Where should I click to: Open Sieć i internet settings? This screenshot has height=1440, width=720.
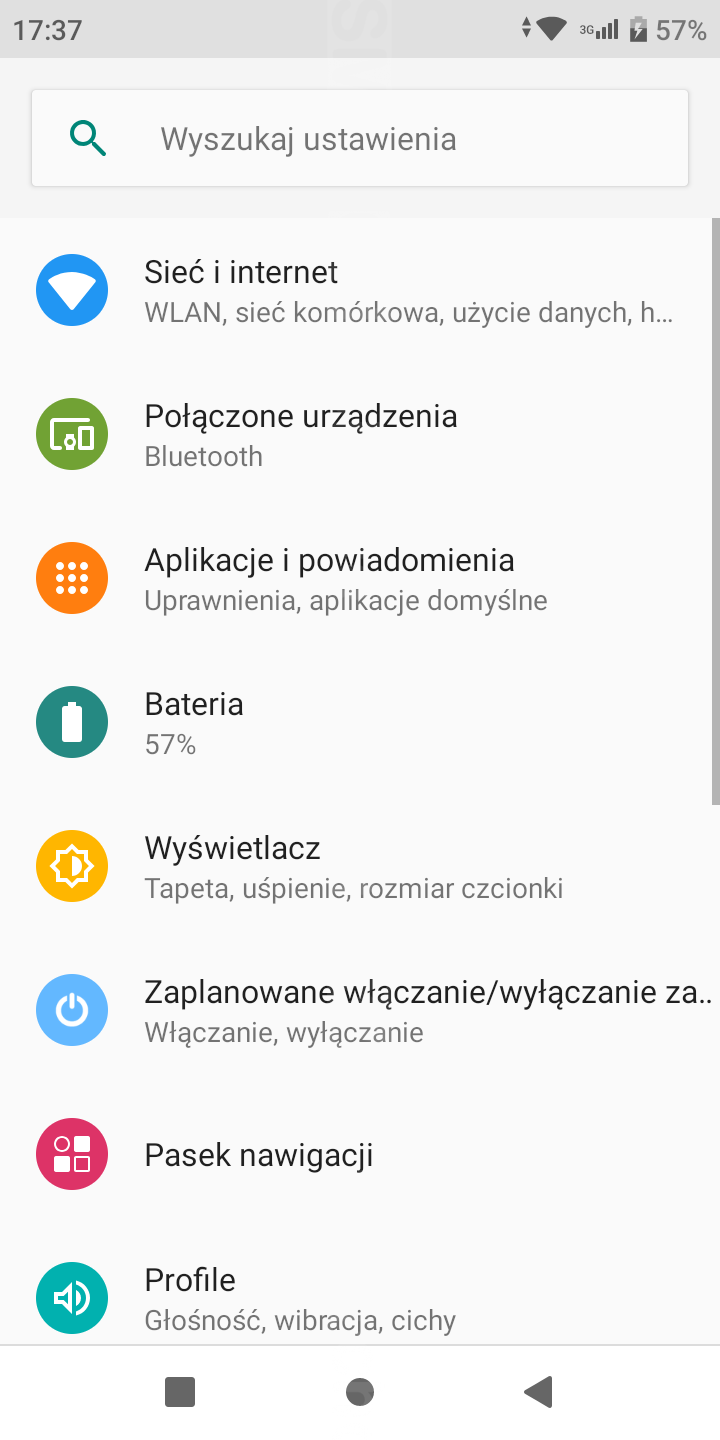pos(360,291)
